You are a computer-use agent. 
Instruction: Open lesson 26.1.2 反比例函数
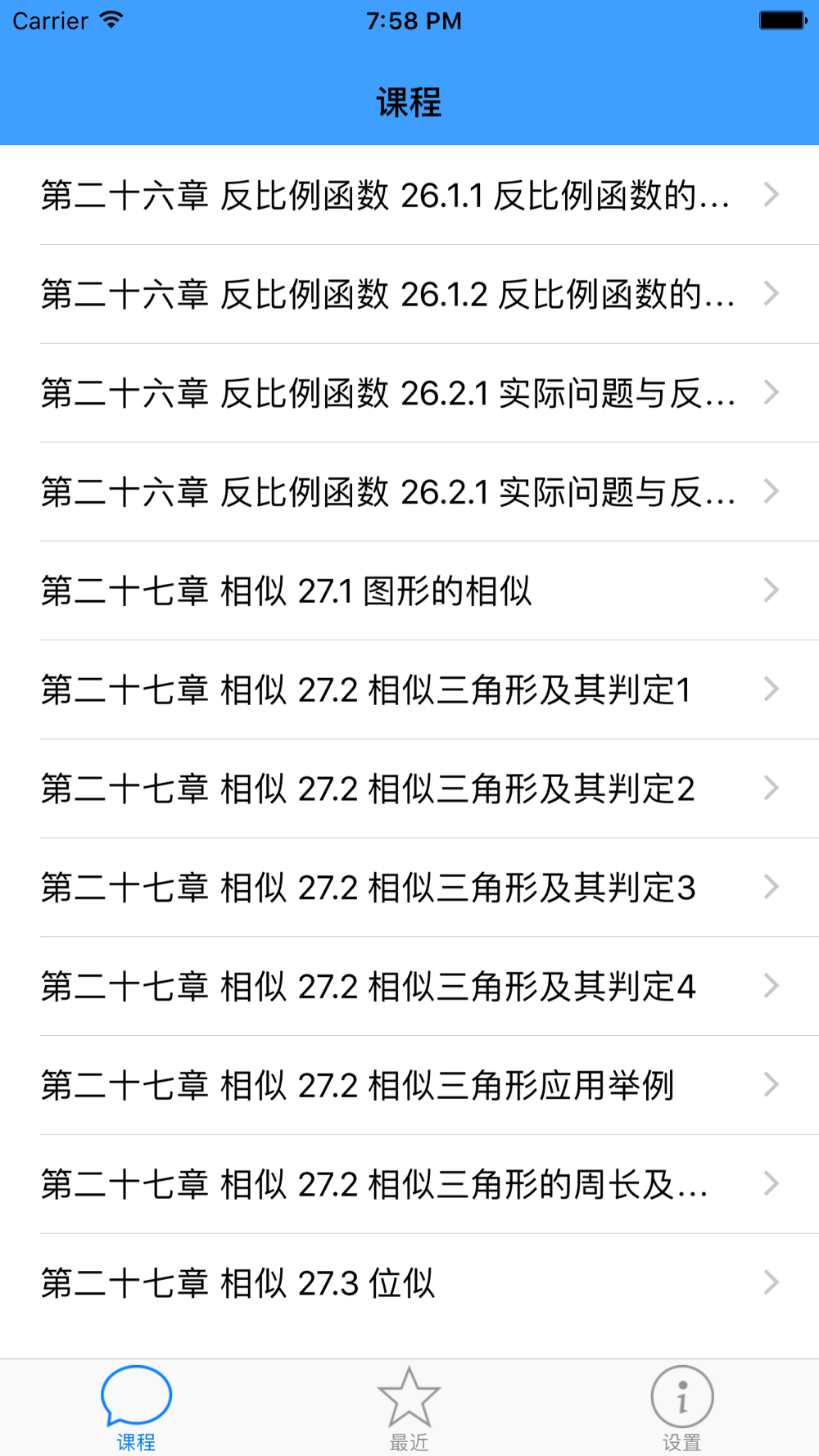pyautogui.click(x=409, y=294)
